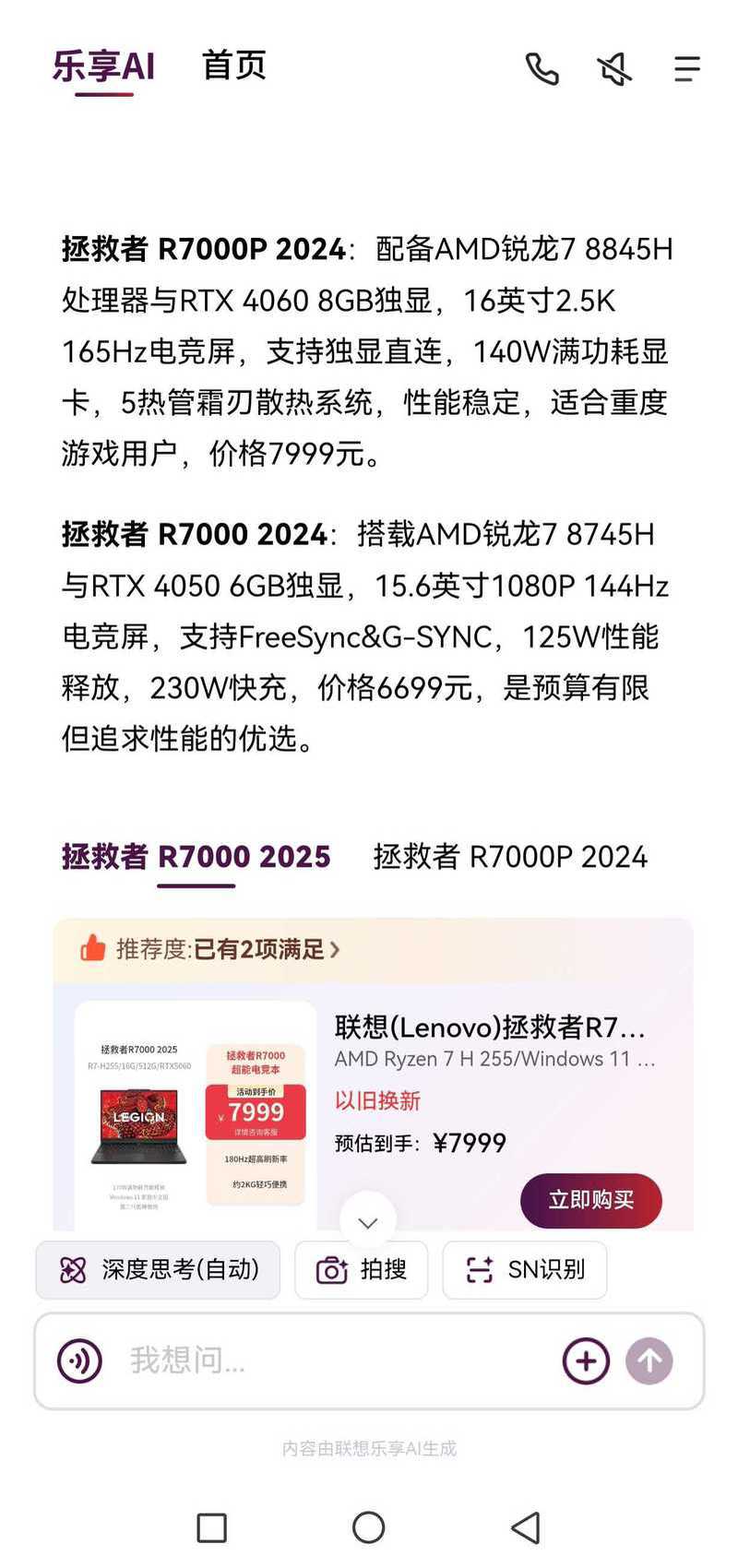Screen dimensions: 738x1568
Task: Open the menu icon at top right
Action: pyautogui.click(x=686, y=69)
